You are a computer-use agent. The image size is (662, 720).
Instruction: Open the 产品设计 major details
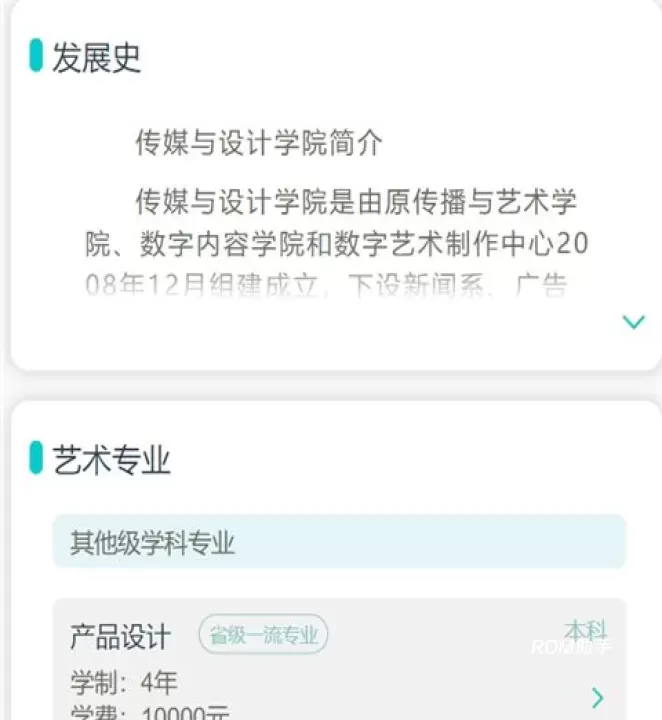597,697
